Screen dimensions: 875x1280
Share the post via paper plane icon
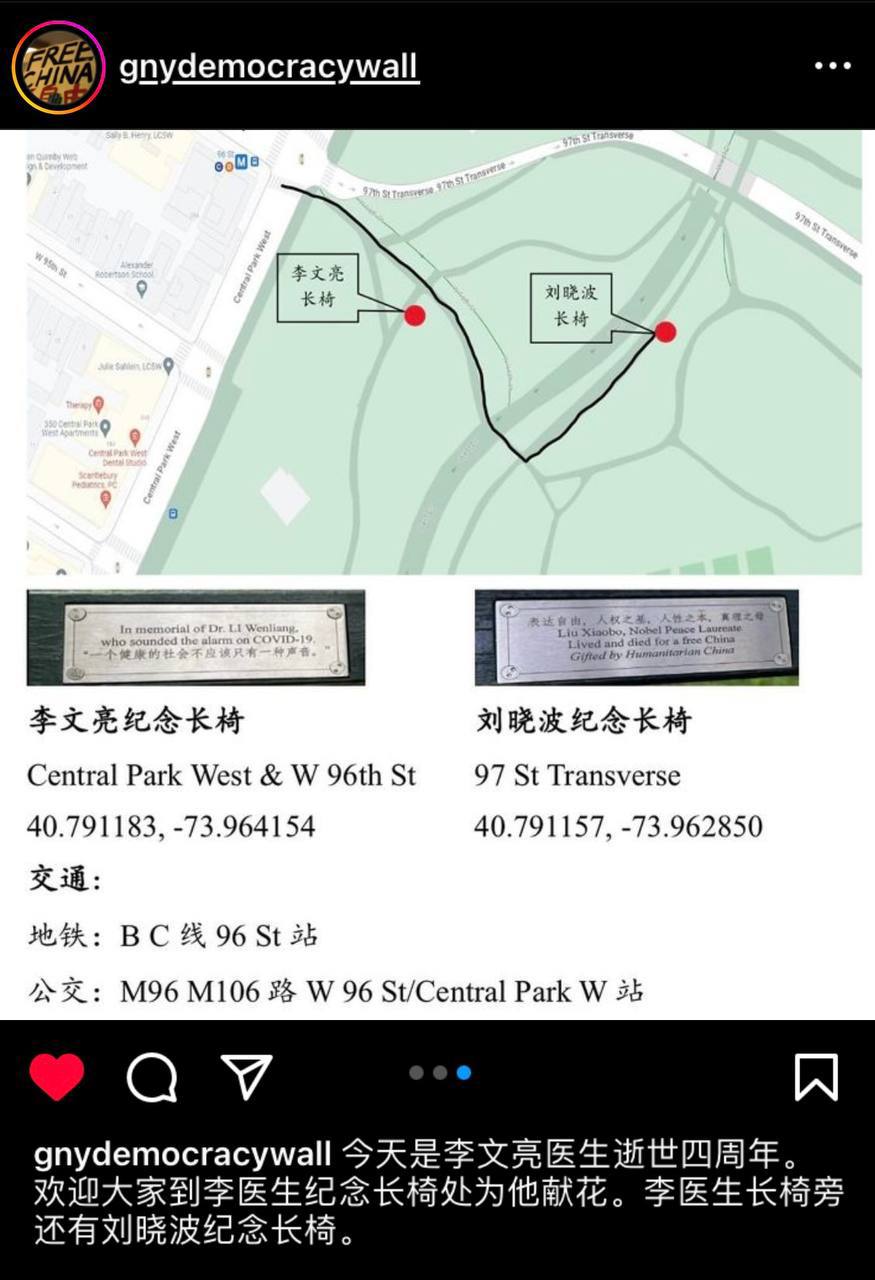pyautogui.click(x=246, y=1076)
